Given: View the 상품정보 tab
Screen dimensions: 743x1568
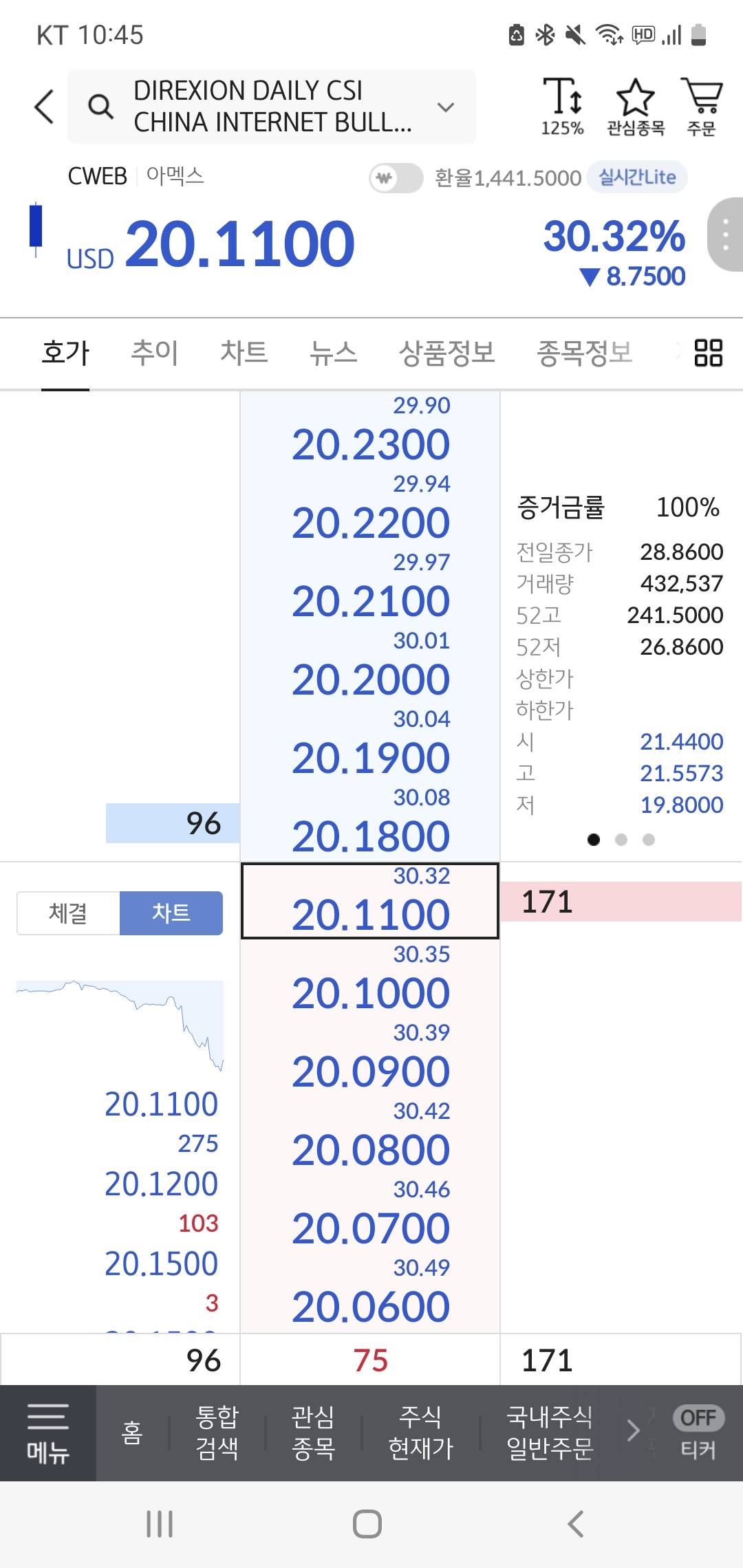Looking at the screenshot, I should [x=447, y=353].
